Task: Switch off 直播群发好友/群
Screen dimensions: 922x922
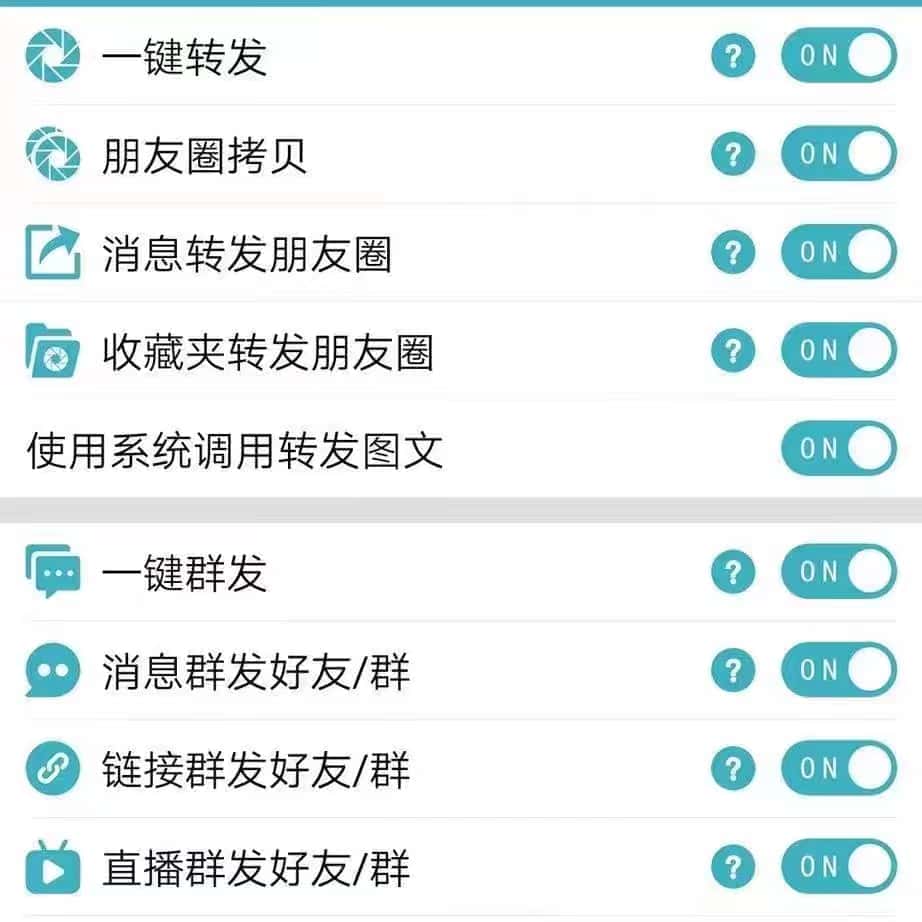Action: pos(838,867)
